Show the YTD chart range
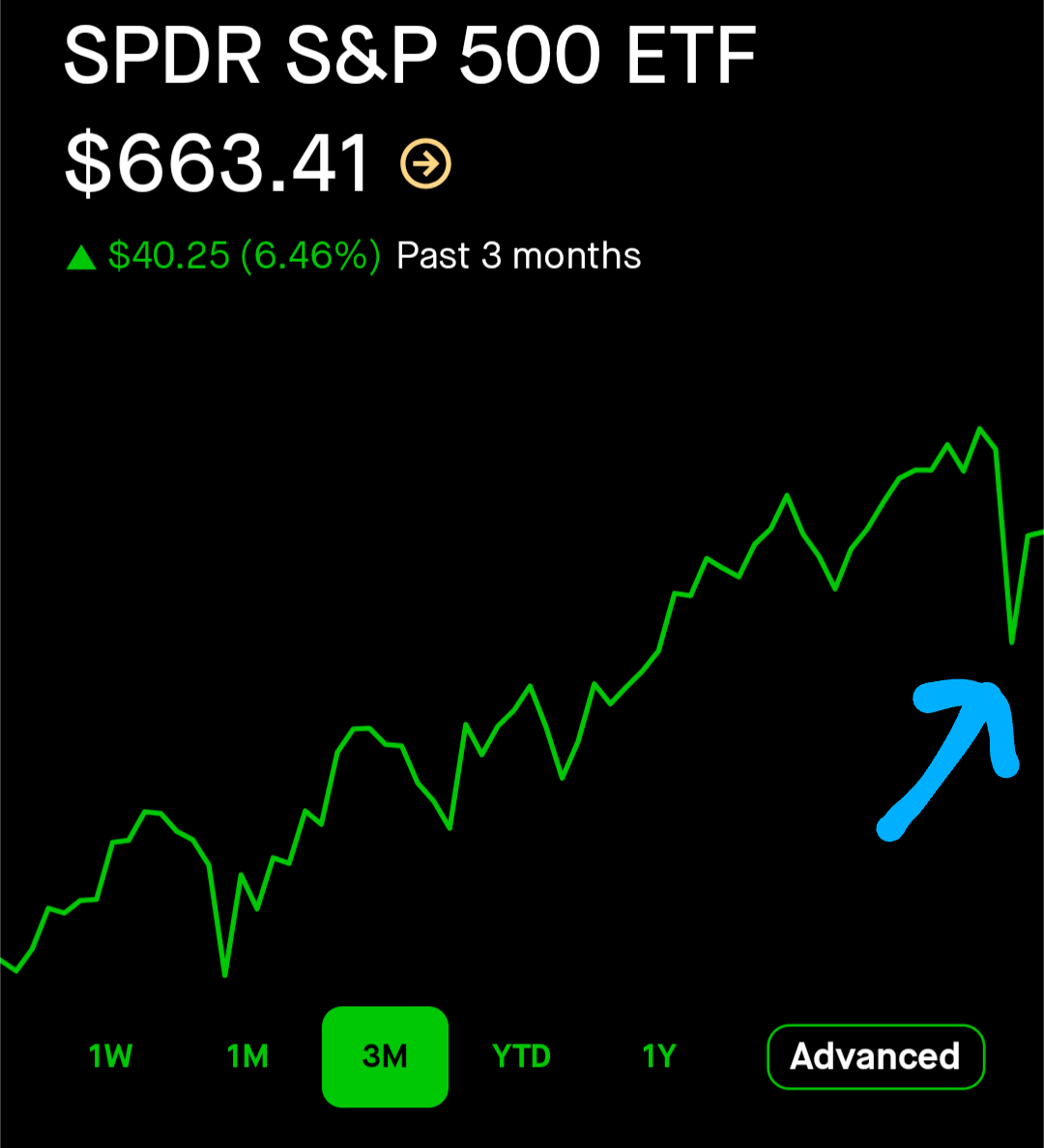This screenshot has height=1148, width=1044. tap(522, 1056)
